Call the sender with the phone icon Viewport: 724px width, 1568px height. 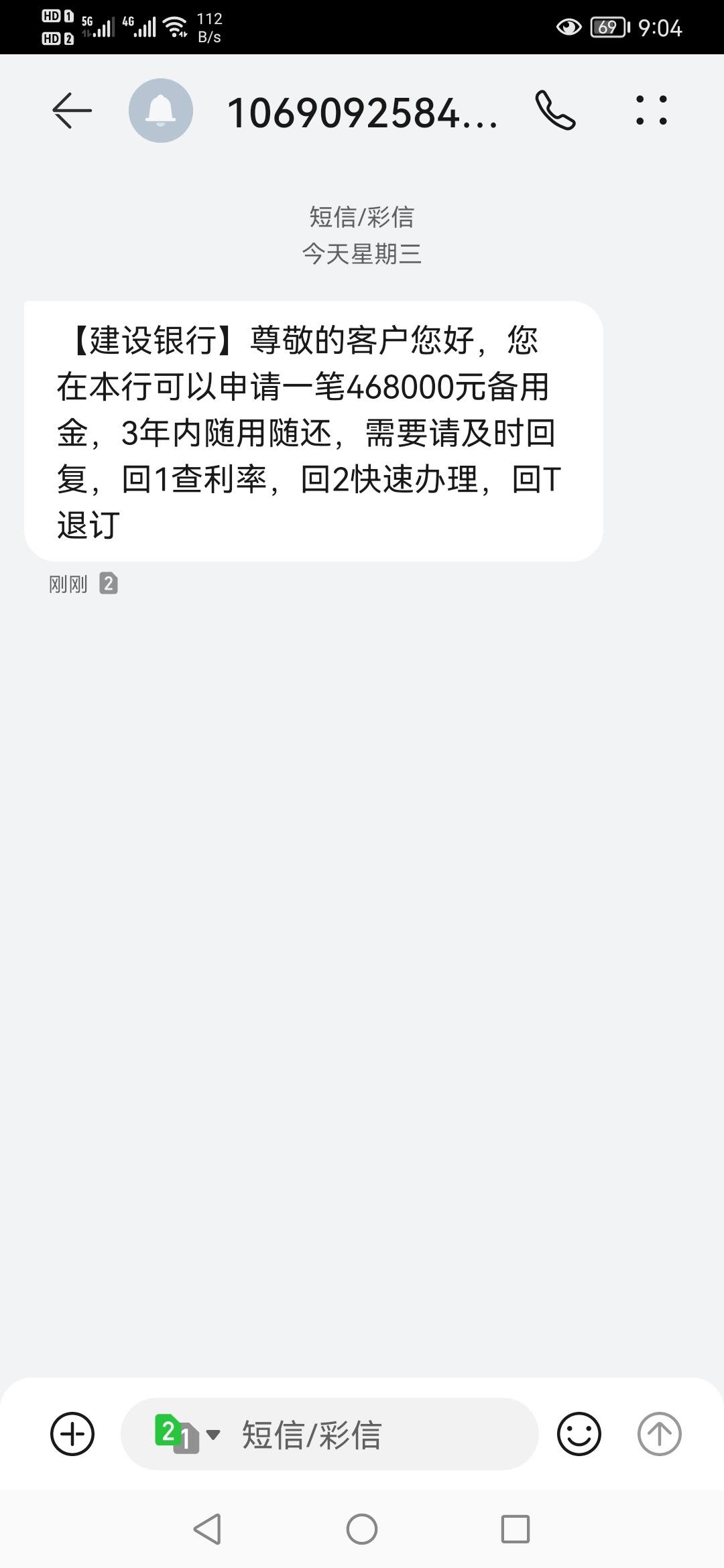pos(555,111)
